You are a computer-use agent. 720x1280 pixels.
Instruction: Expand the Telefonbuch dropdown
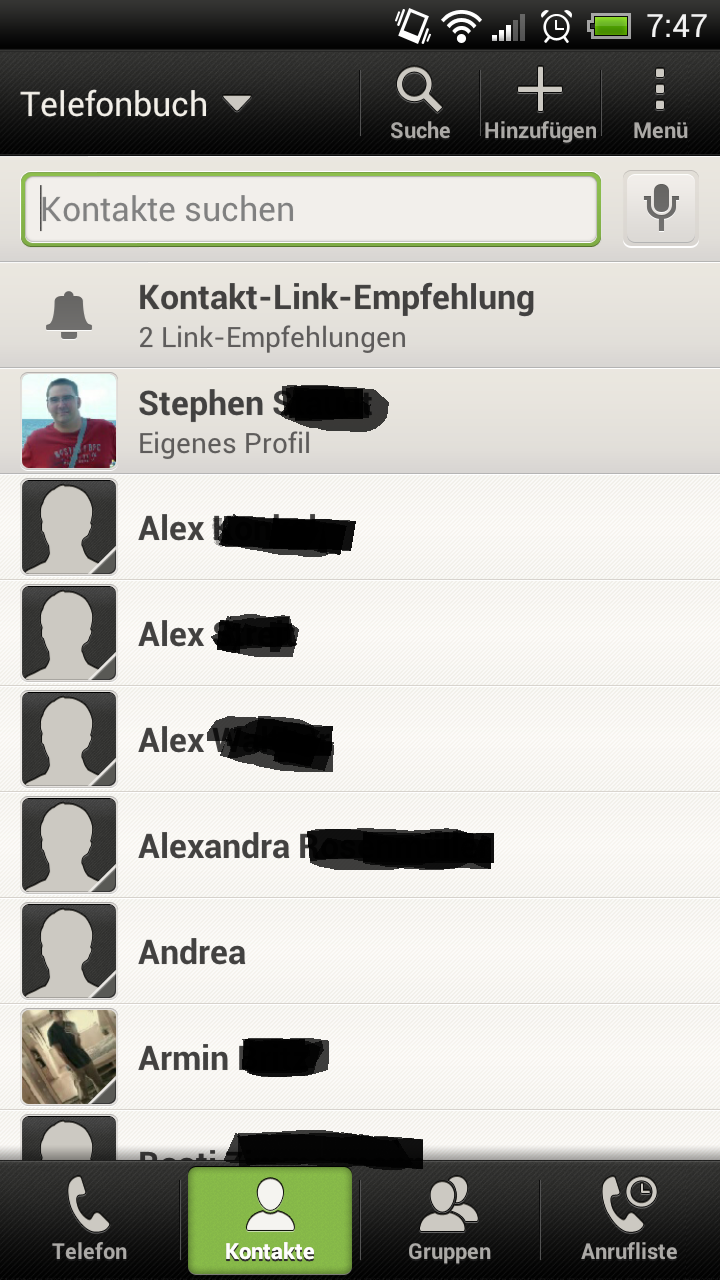[x=135, y=104]
